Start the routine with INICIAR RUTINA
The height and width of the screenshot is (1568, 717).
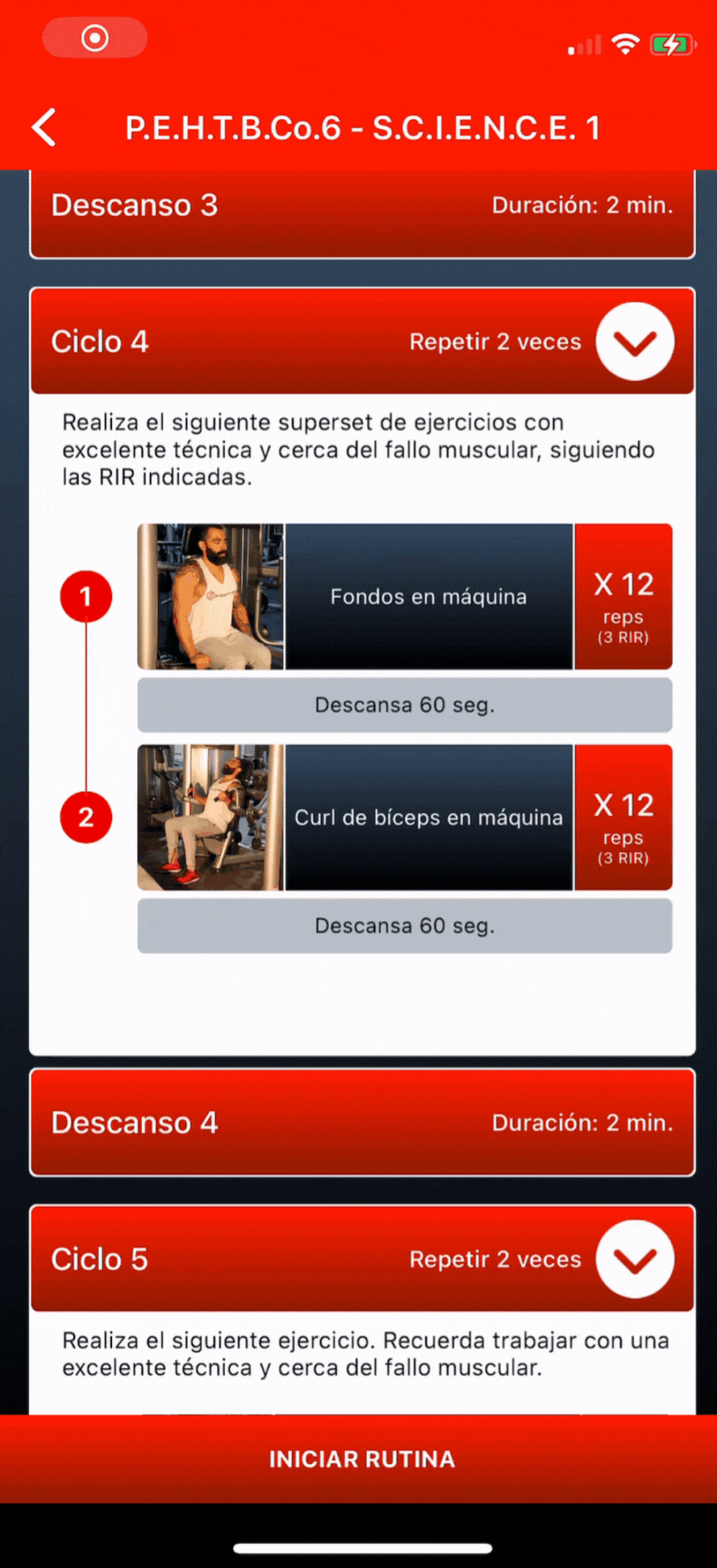(x=361, y=1459)
